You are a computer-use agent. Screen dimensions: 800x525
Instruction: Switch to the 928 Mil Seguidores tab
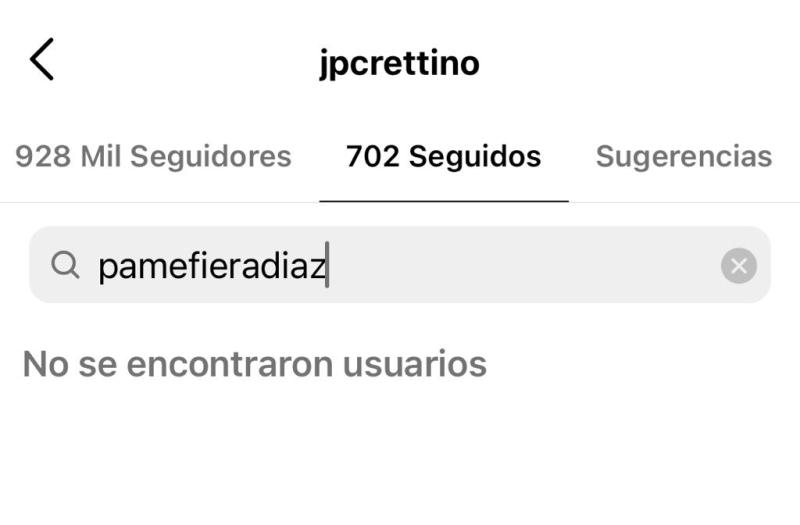tap(153, 157)
